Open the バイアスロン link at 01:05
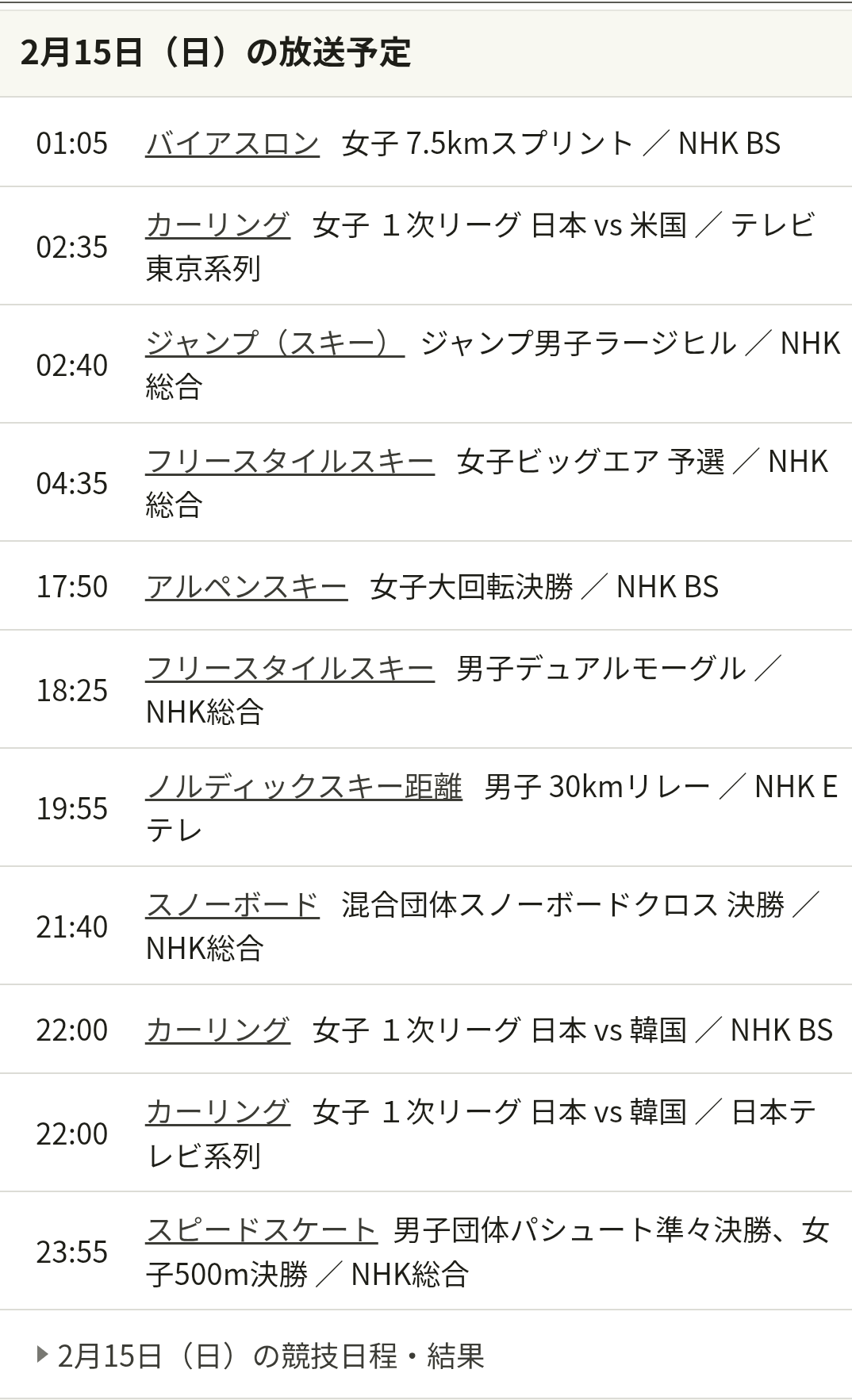This screenshot has width=852, height=1400. pos(232,144)
